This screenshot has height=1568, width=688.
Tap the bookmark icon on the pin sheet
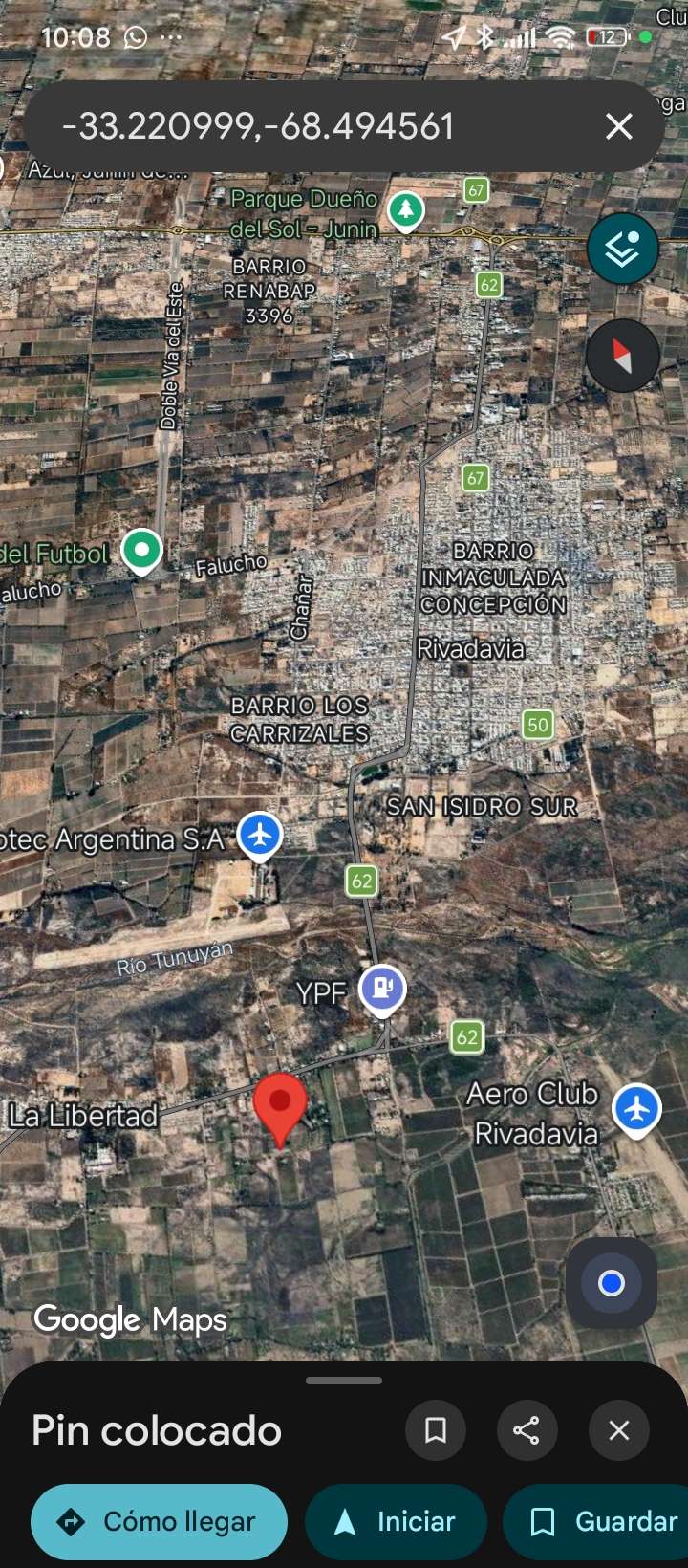click(436, 1429)
